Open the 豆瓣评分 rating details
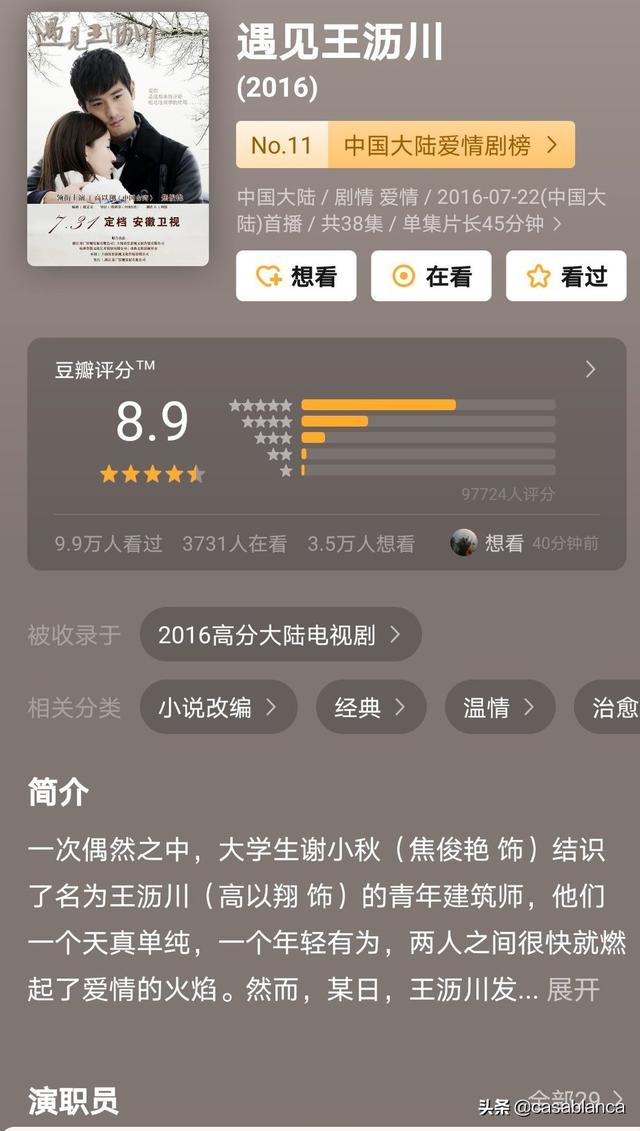Screen dimensions: 640x1131 tap(589, 369)
